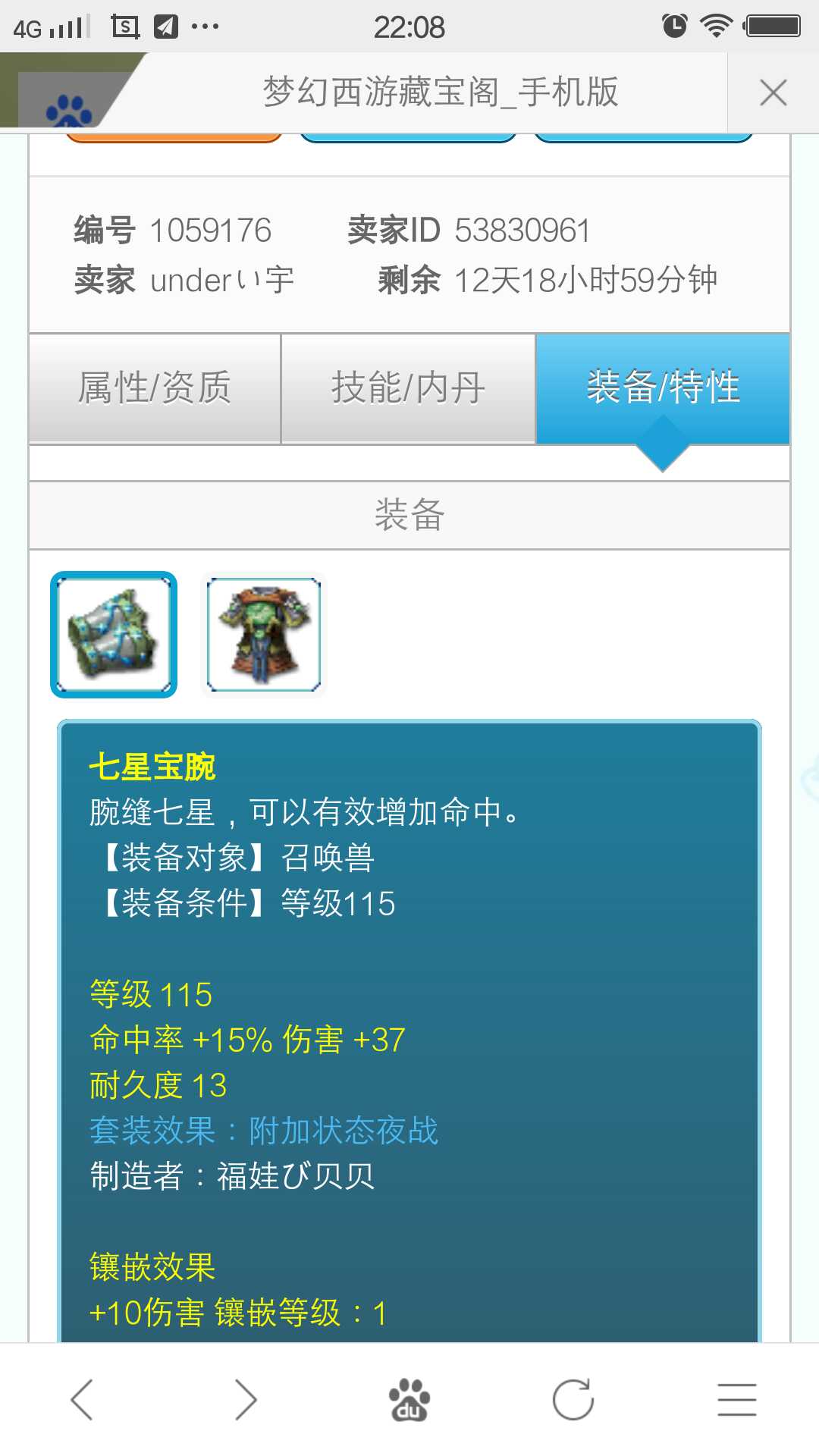Go forward in the browser
Viewport: 819px width, 1456px height.
(x=246, y=1399)
